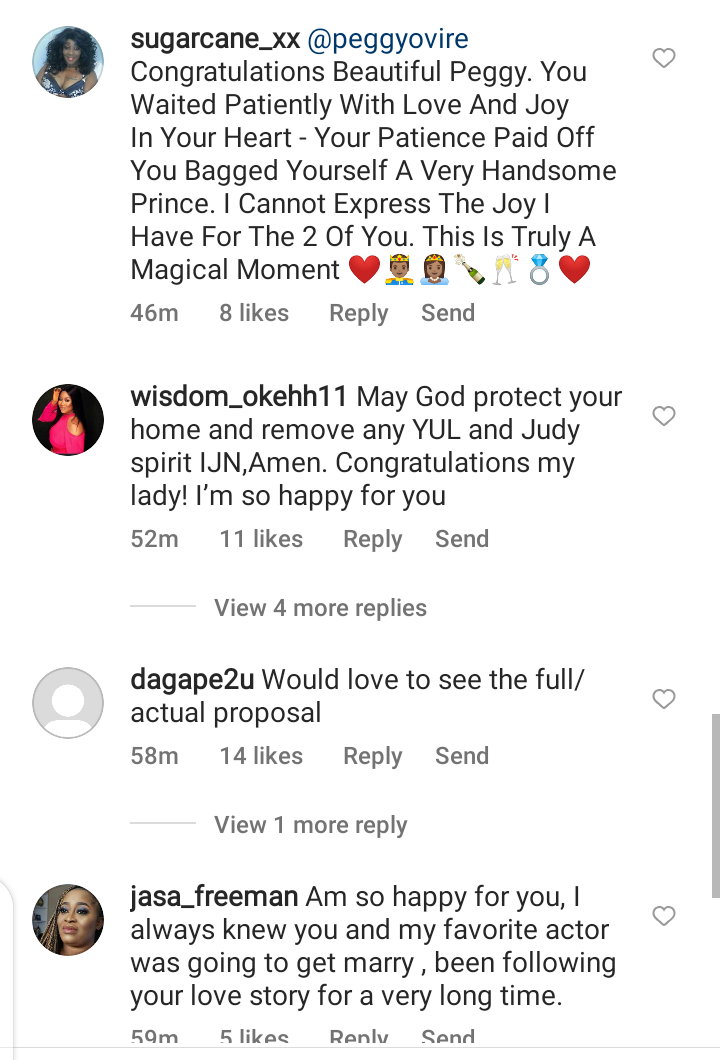
Task: Open the wisdom_okehh11 username
Action: coord(239,397)
